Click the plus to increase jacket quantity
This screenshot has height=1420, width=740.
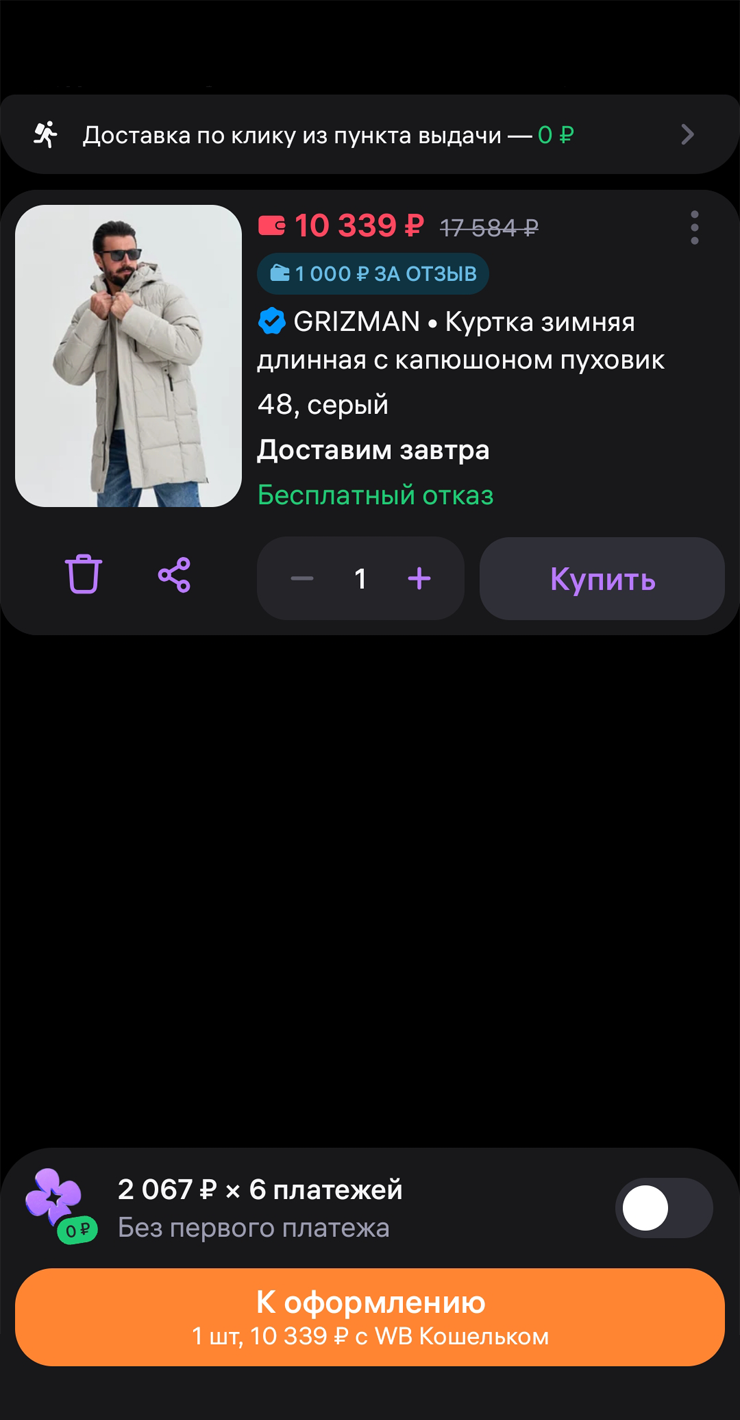click(419, 578)
